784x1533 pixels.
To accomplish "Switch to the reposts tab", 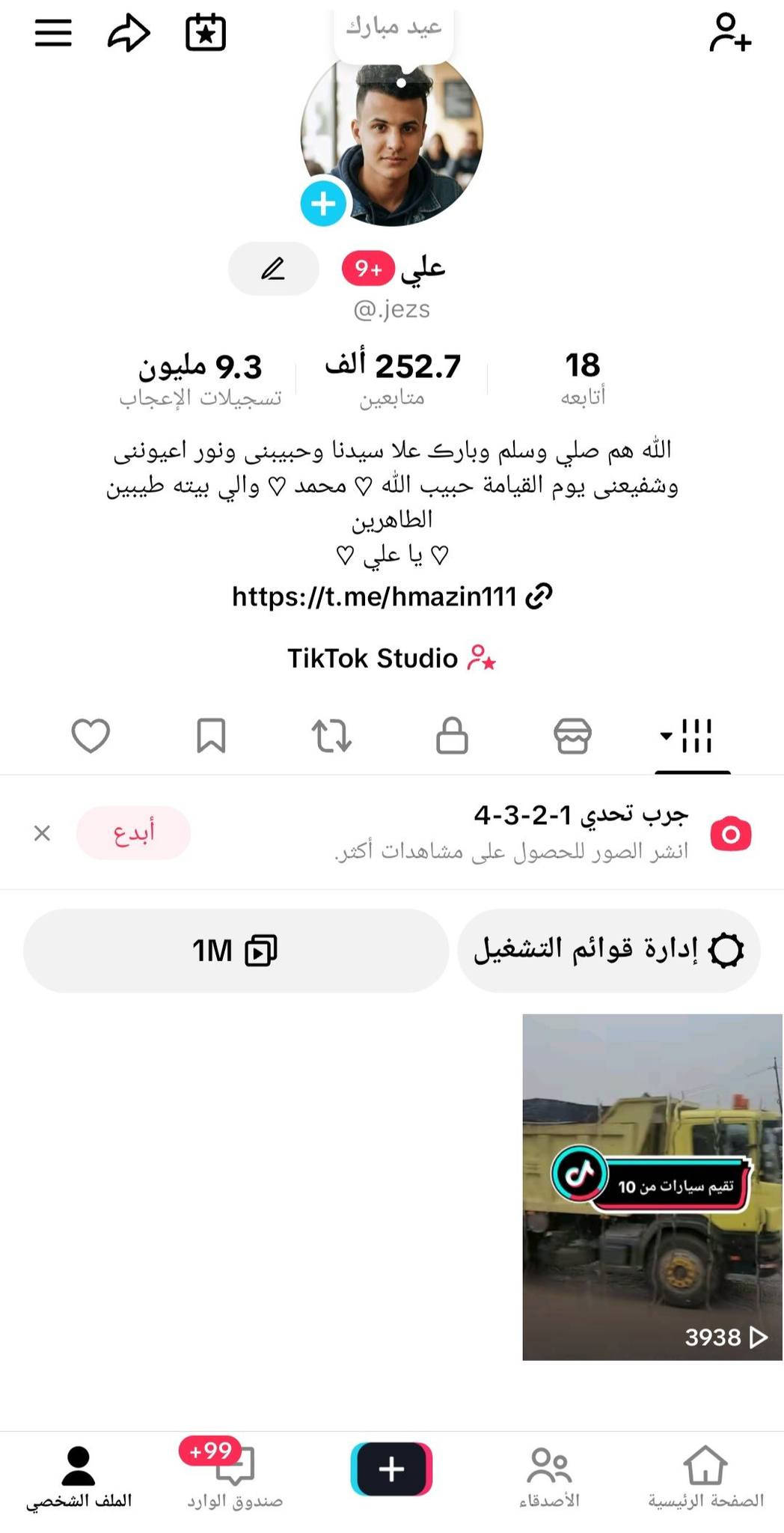I will 331,735.
